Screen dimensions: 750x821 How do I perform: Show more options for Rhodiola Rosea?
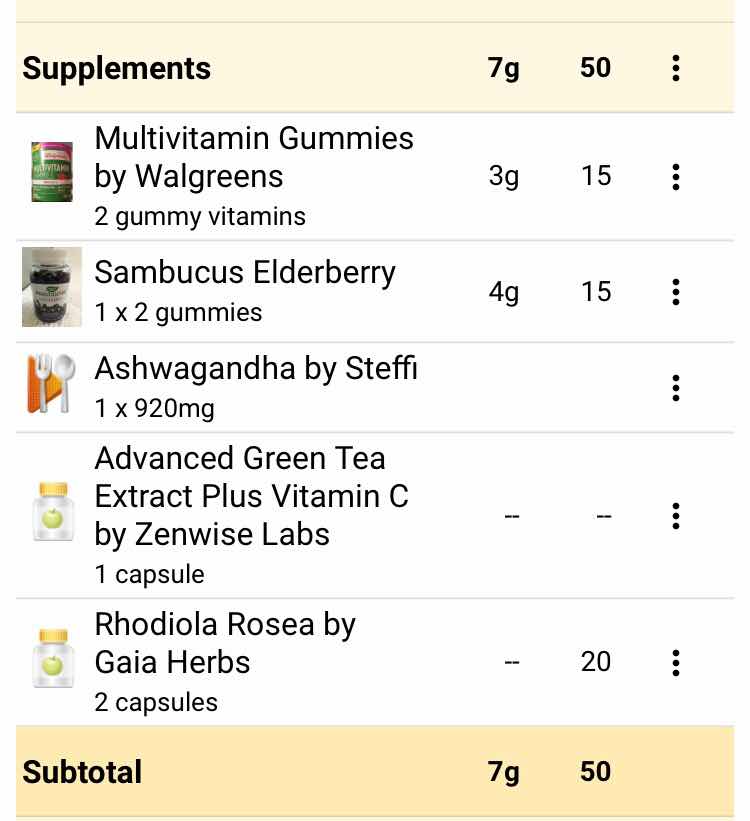coord(676,662)
